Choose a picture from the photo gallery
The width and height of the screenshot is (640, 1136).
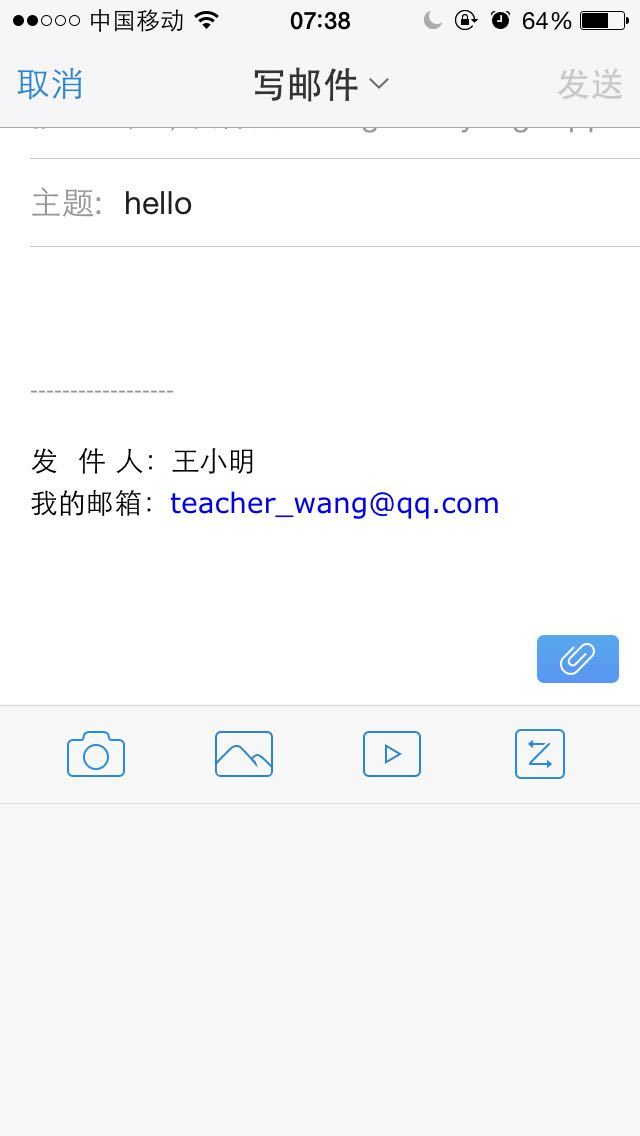tap(244, 754)
